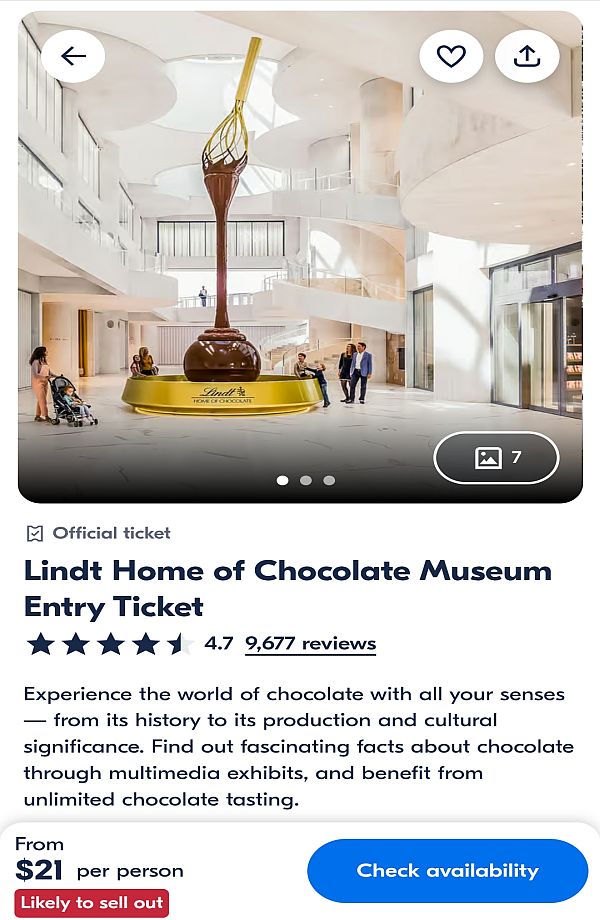Screen dimensions: 600x920
Task: Save this museum ticket to favorites
Action: click(451, 56)
